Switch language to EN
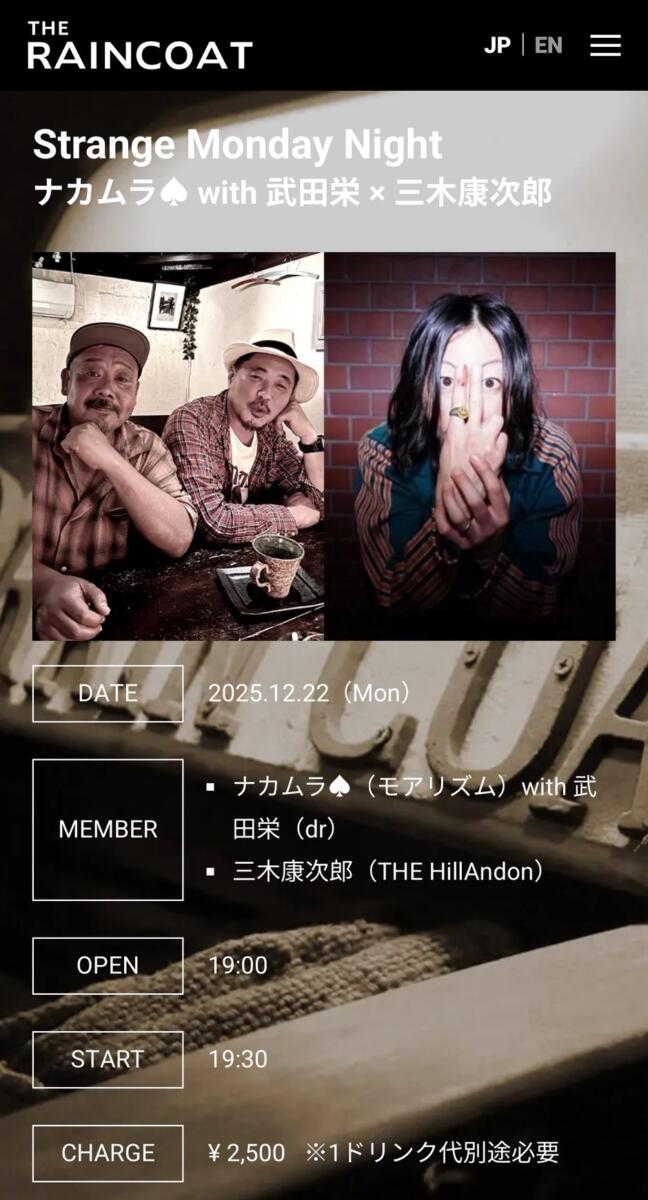This screenshot has height=1200, width=648. click(548, 45)
